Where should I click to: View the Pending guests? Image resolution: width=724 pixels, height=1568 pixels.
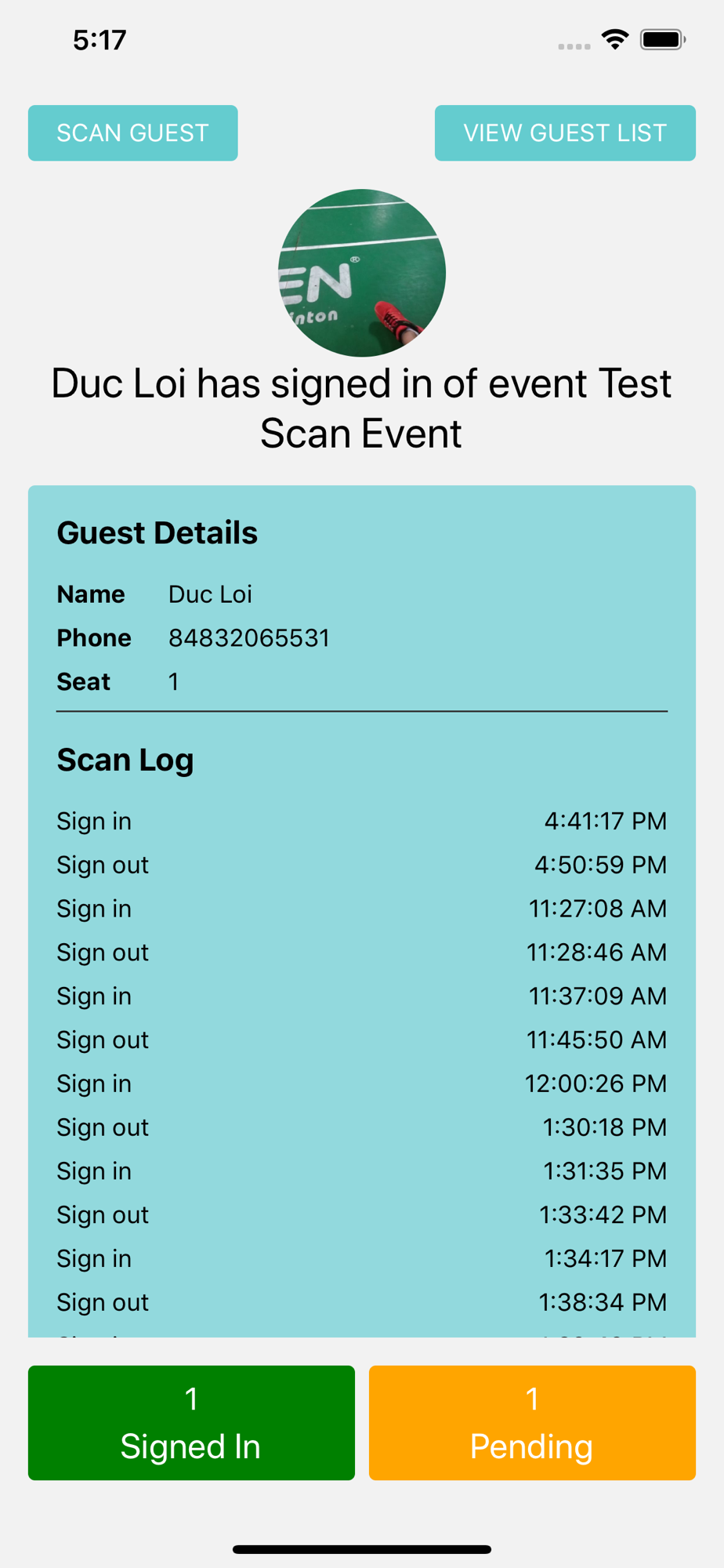coord(532,1422)
